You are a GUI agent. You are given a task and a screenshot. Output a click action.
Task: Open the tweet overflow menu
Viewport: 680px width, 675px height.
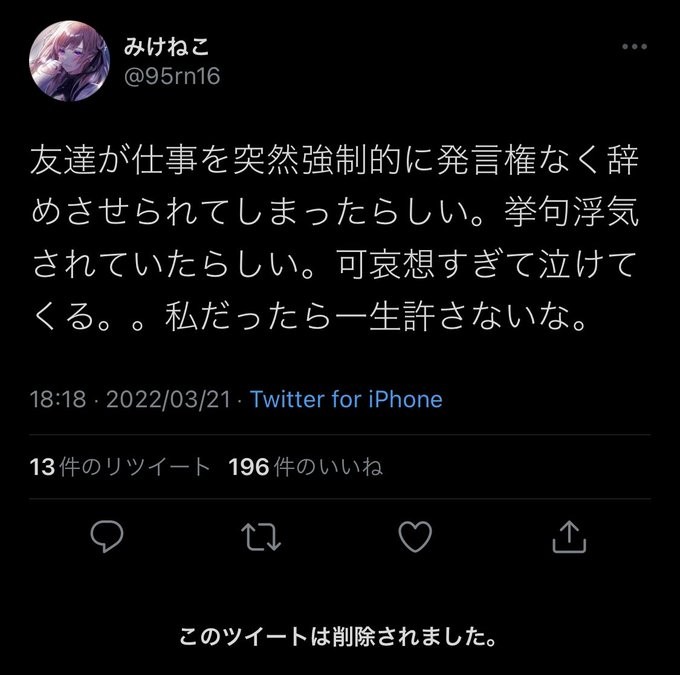634,46
